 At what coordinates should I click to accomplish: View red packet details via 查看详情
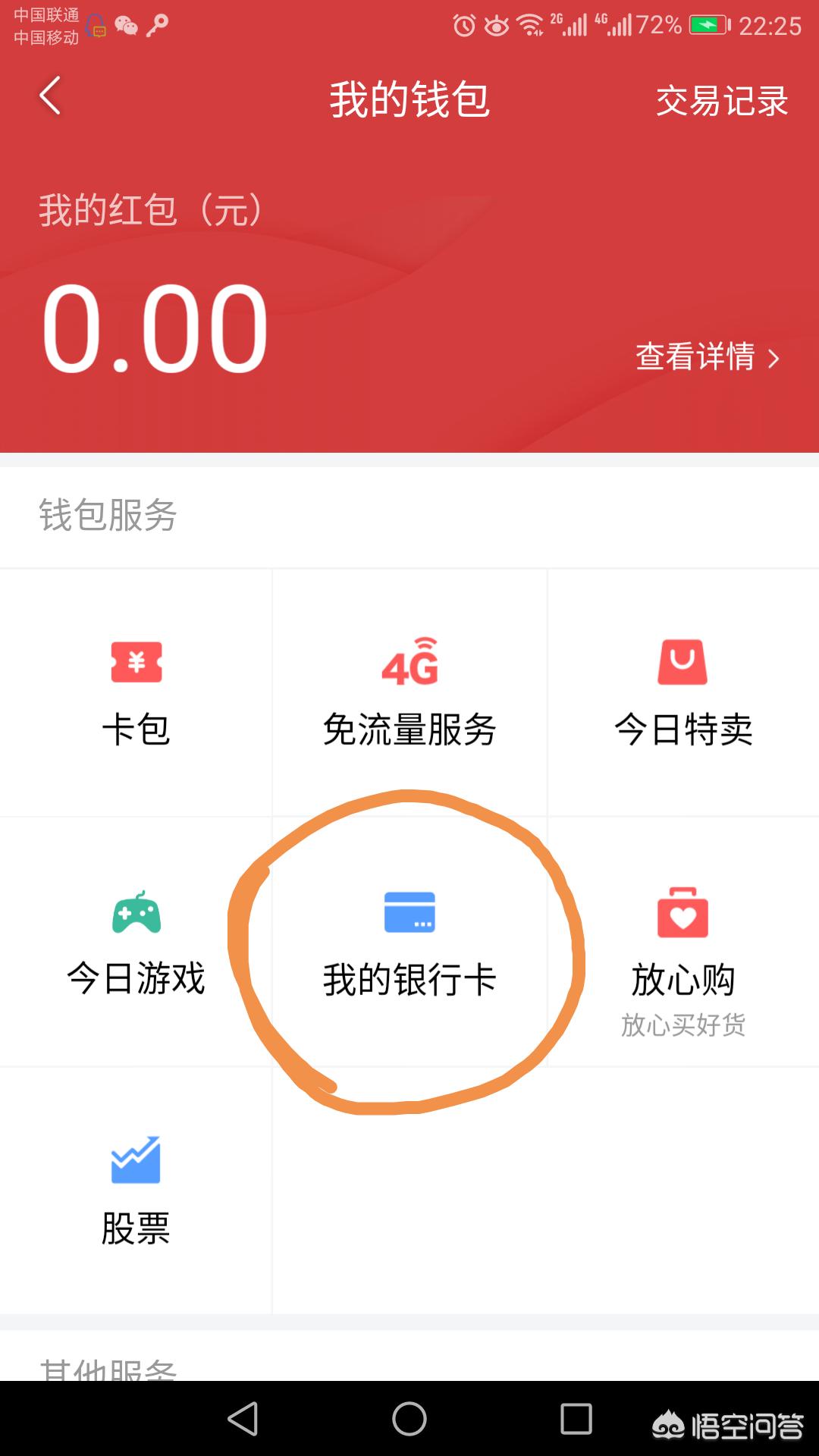coord(707,356)
